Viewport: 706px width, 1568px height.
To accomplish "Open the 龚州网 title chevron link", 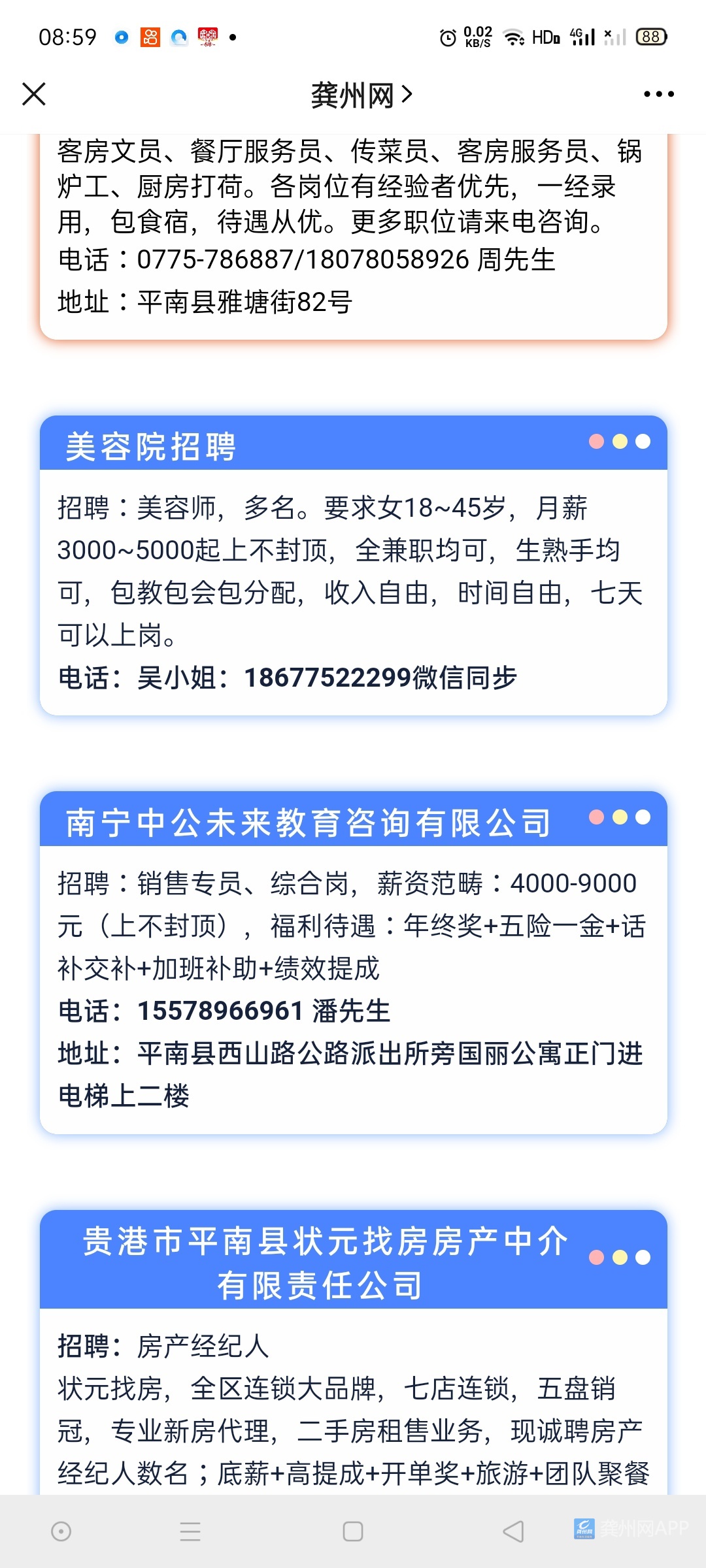I will tap(361, 95).
